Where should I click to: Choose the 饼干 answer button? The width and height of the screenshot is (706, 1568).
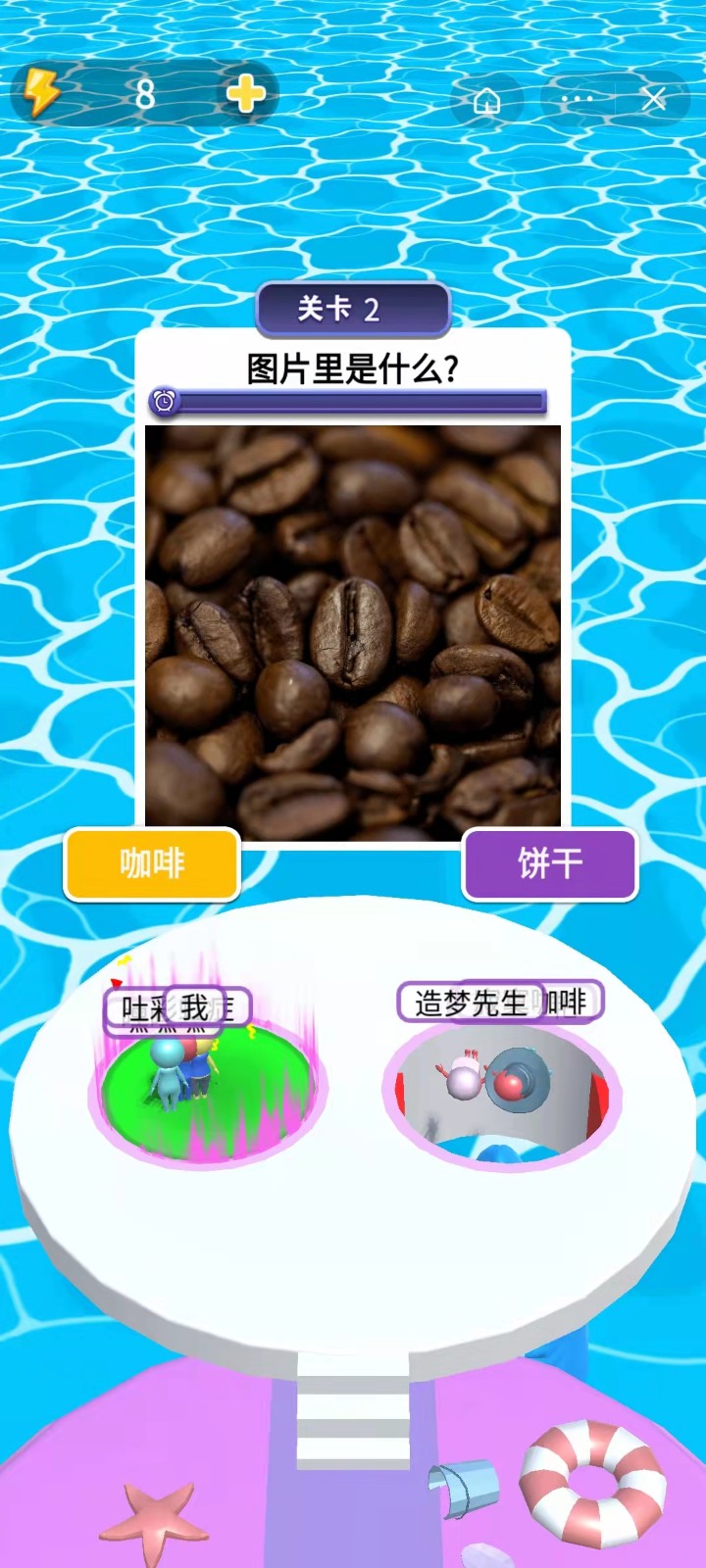(x=549, y=864)
